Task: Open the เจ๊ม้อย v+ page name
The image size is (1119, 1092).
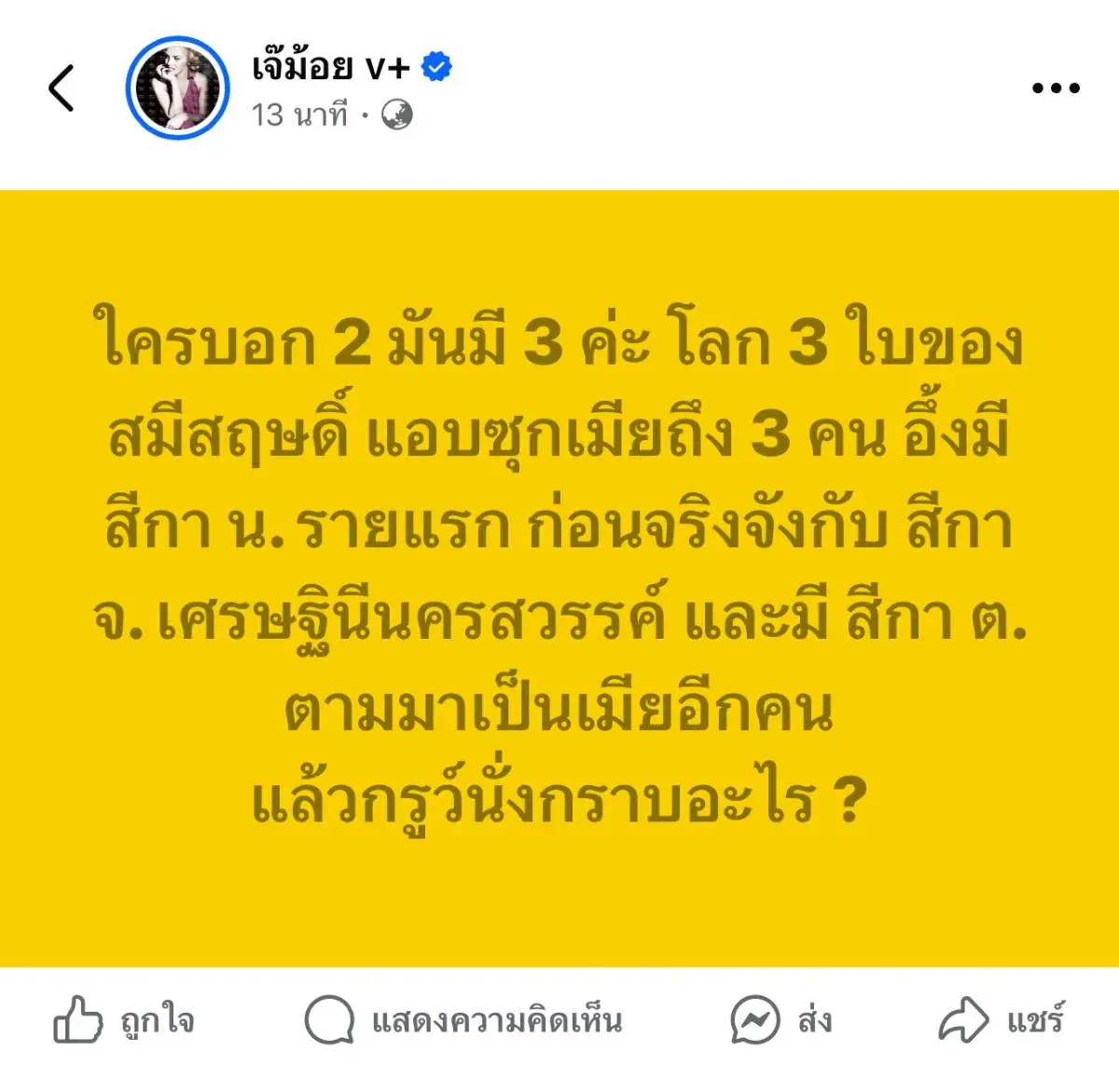Action: [330, 66]
